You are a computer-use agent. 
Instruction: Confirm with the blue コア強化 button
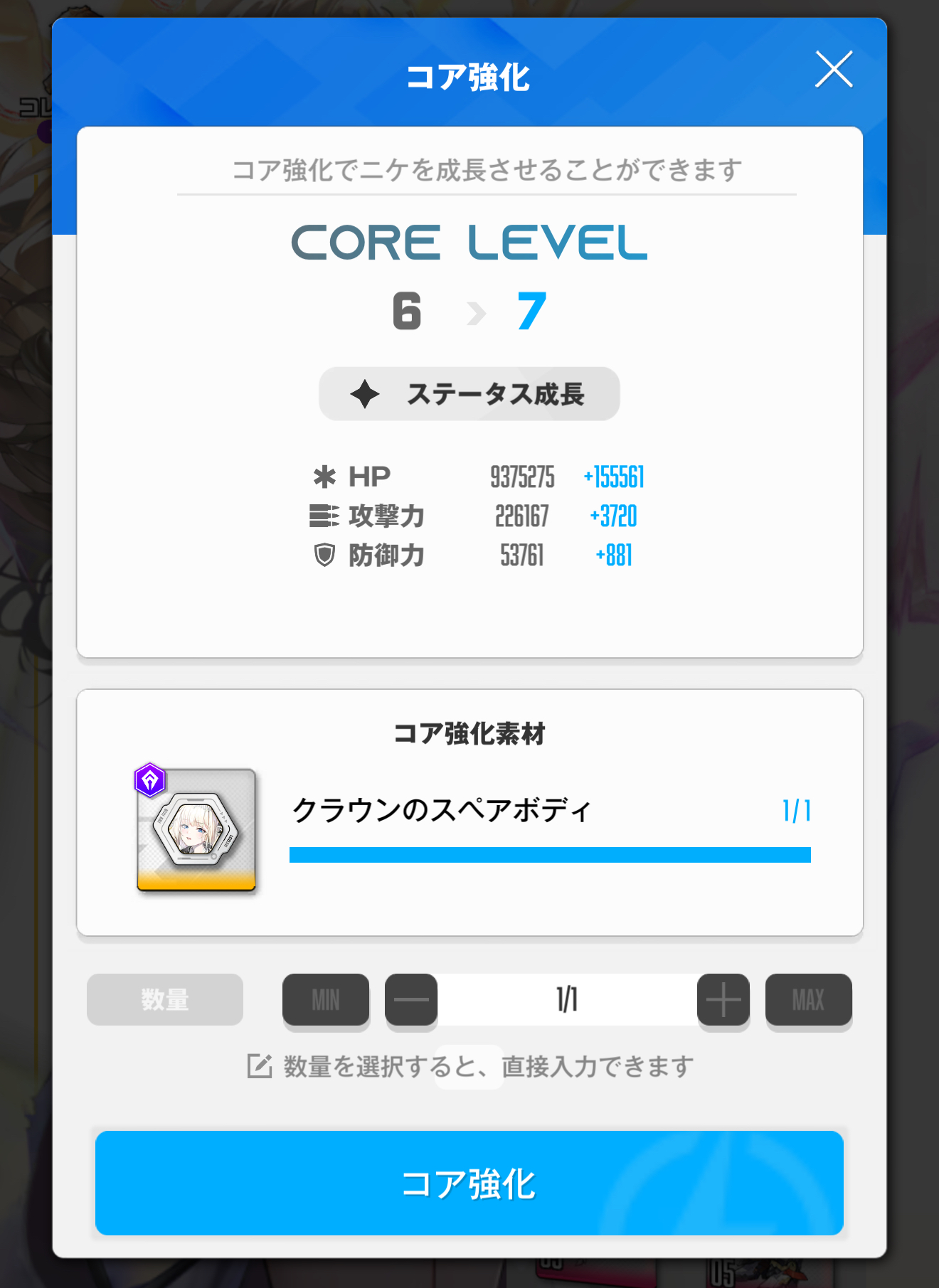coord(469,1183)
